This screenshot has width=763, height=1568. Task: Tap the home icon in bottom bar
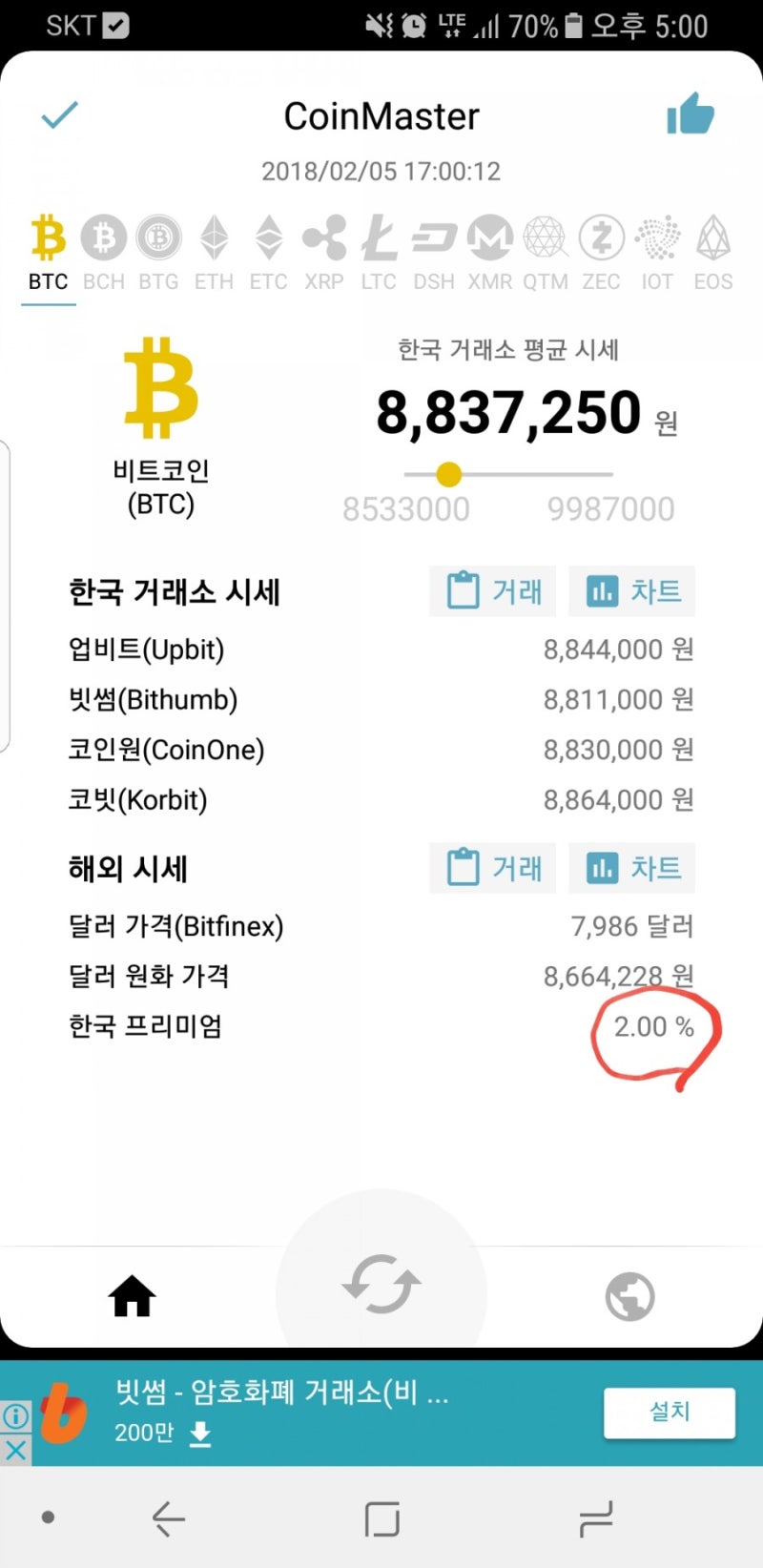[x=132, y=1294]
